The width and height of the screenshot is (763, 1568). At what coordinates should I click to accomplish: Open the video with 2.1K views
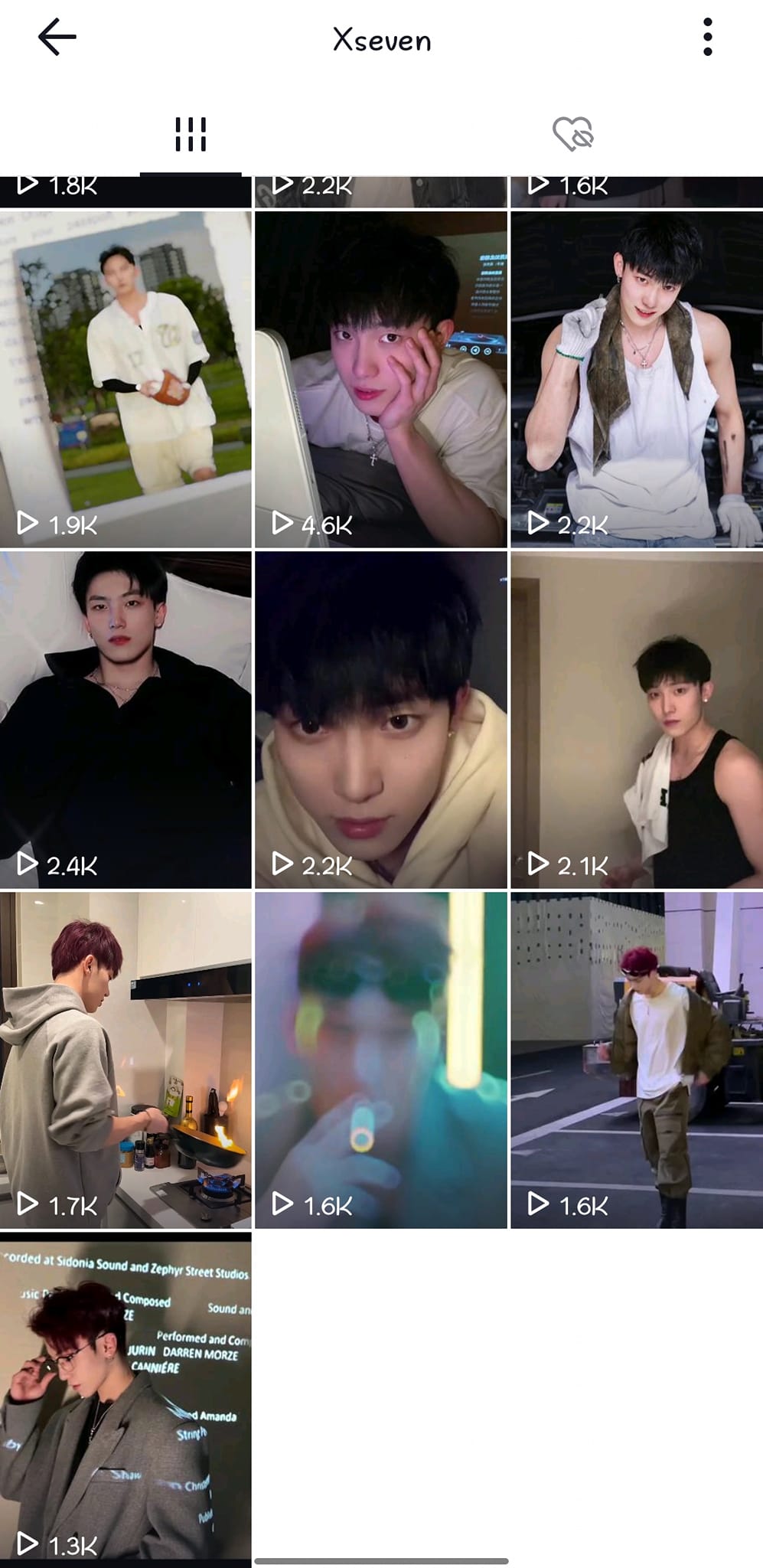click(x=637, y=720)
